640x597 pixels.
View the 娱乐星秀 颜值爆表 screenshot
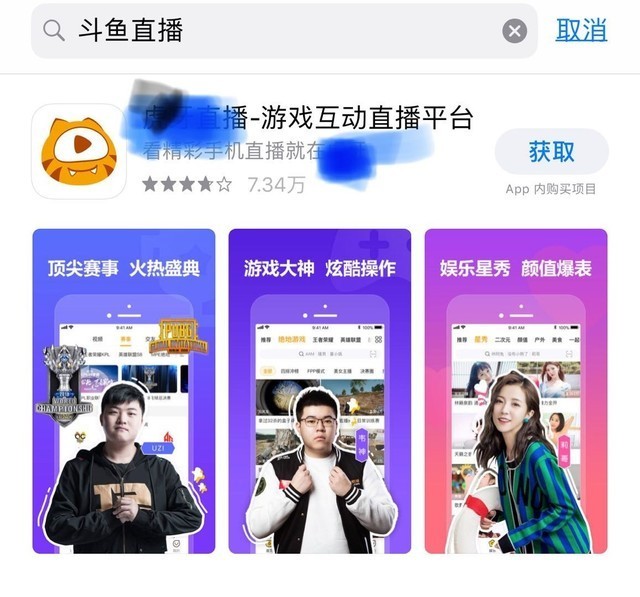[x=515, y=391]
